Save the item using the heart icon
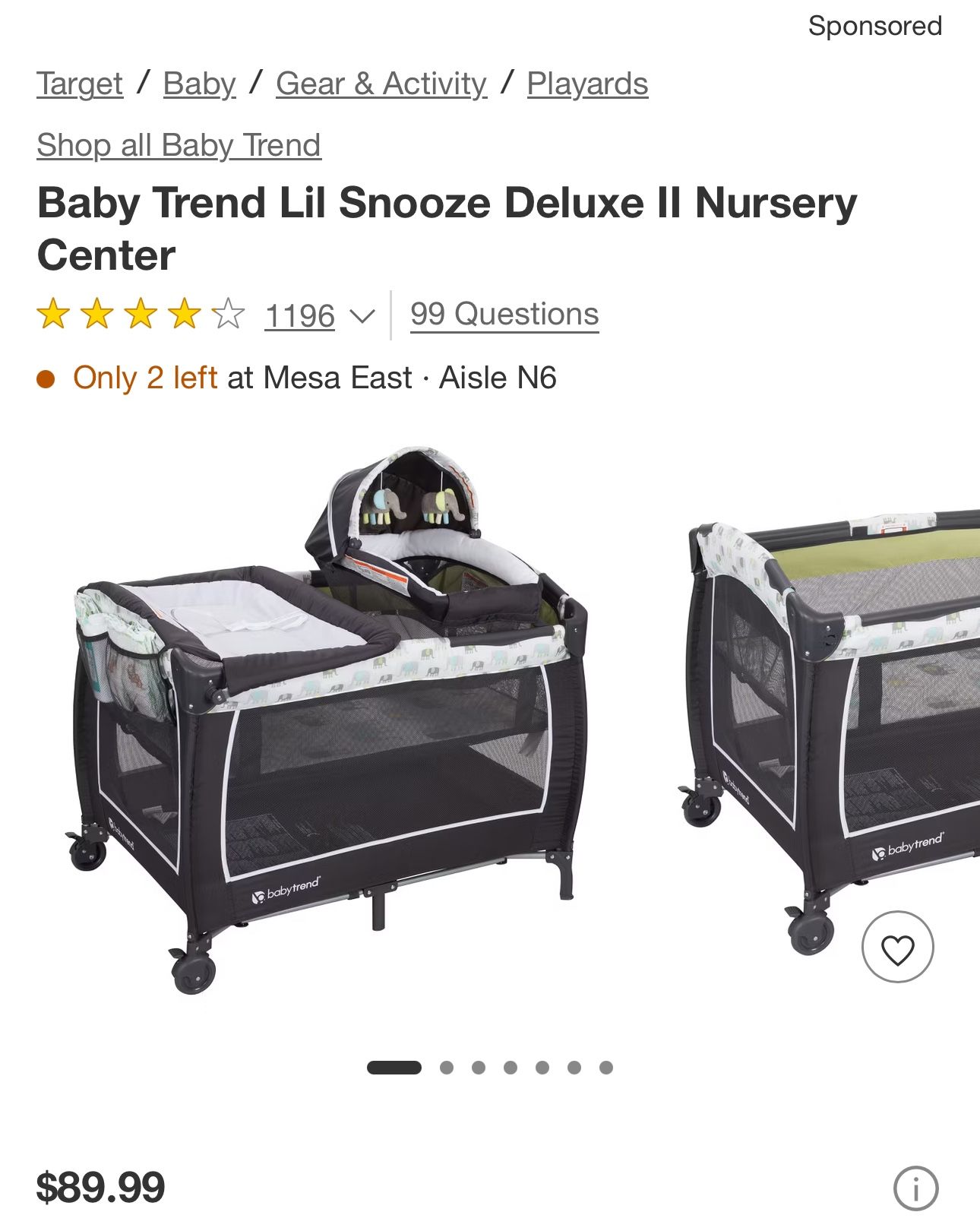 pos(899,948)
